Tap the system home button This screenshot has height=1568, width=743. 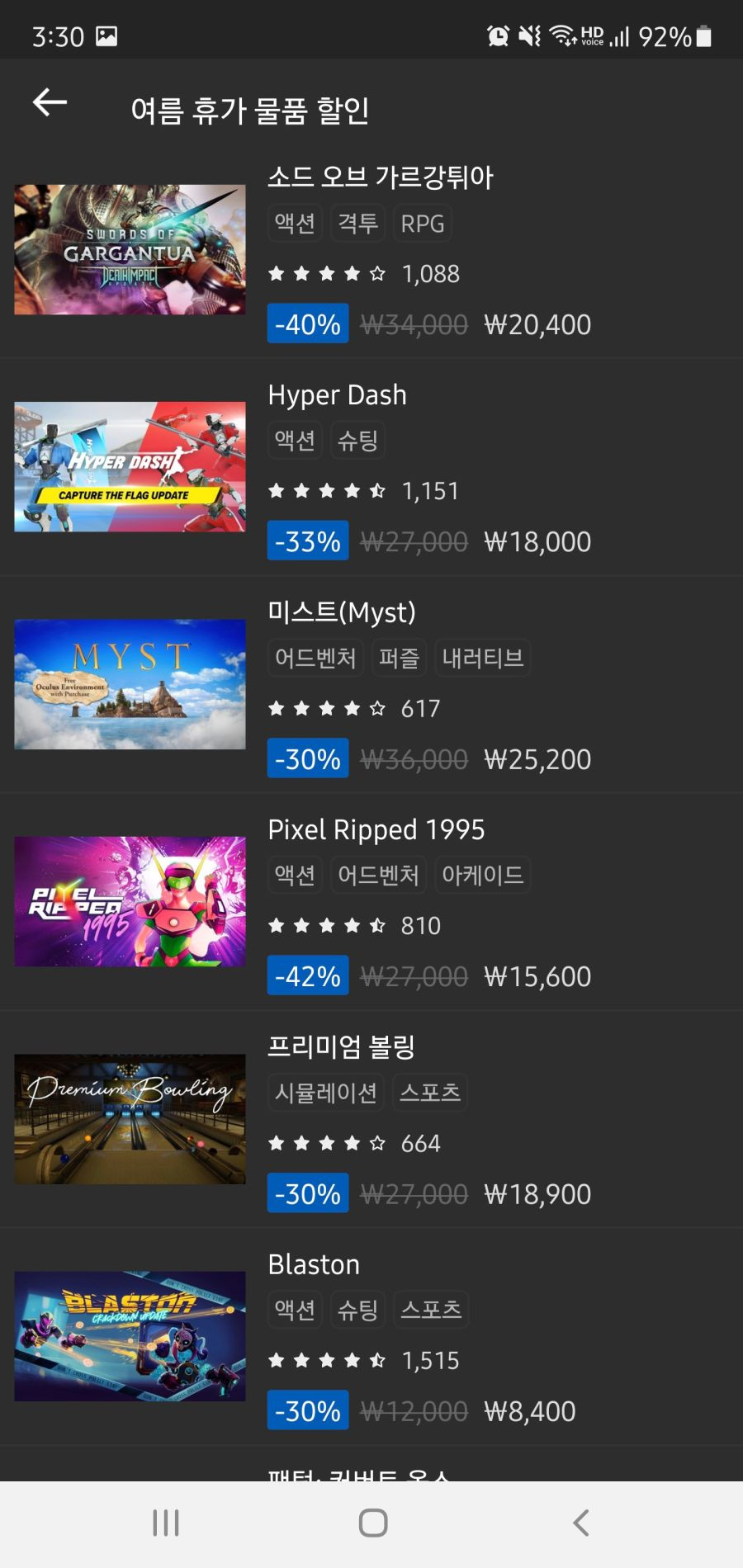click(x=373, y=1523)
